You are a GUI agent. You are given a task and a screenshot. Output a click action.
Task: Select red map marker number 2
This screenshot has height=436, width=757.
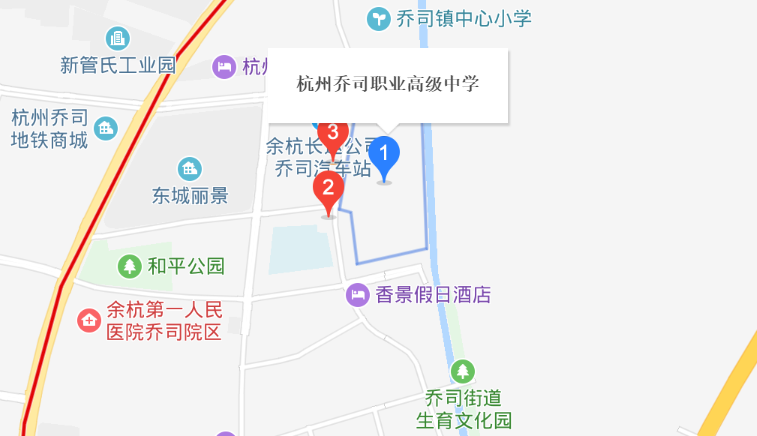[328, 190]
